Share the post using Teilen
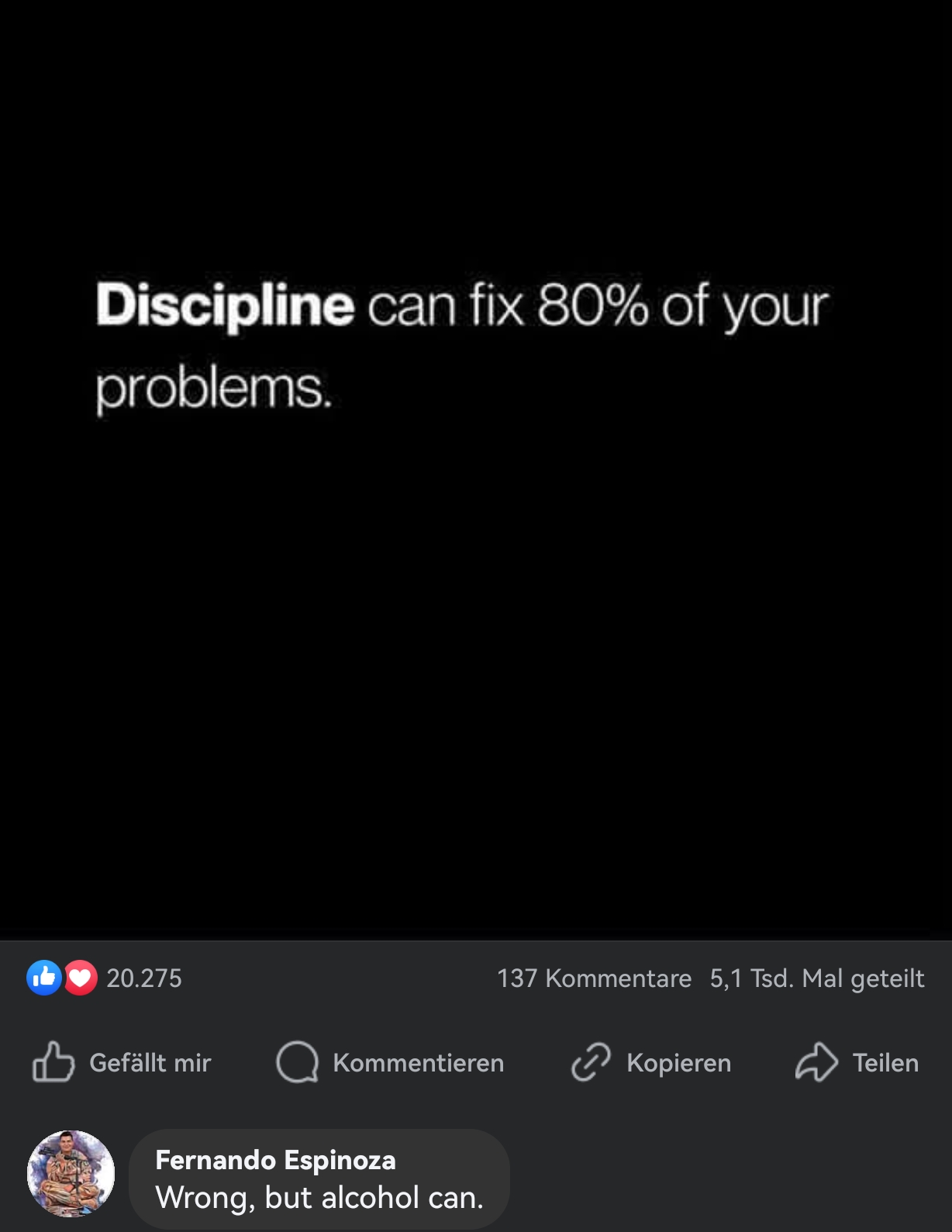 coord(857,1062)
